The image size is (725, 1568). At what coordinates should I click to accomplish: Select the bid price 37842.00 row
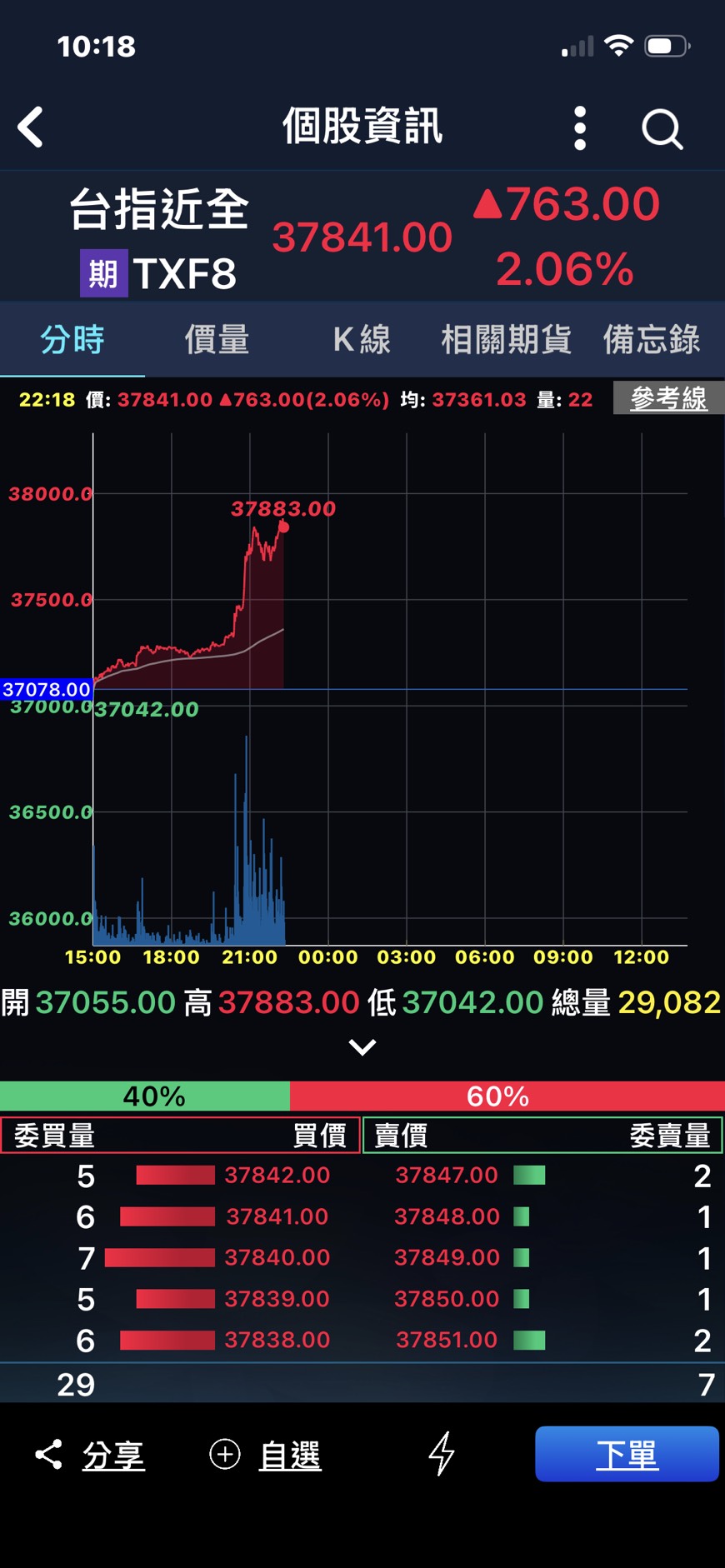pyautogui.click(x=277, y=1176)
